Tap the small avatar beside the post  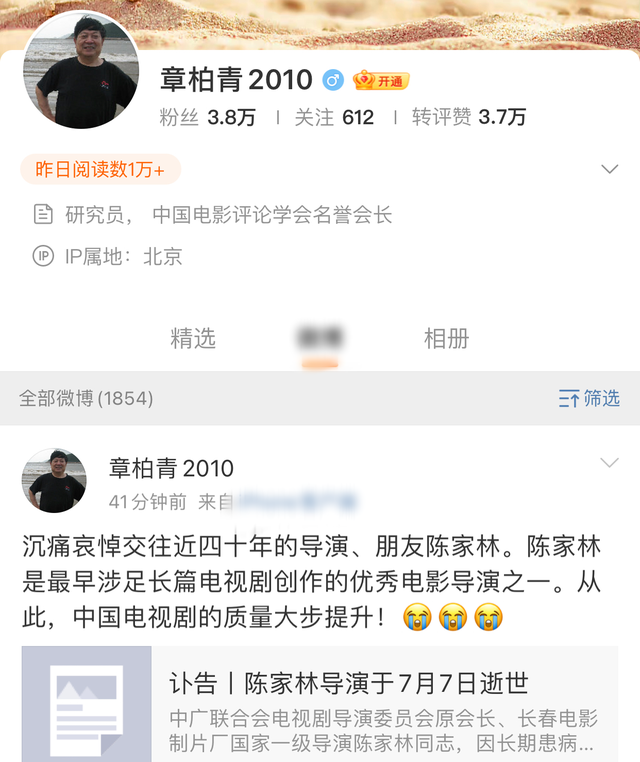pos(54,481)
